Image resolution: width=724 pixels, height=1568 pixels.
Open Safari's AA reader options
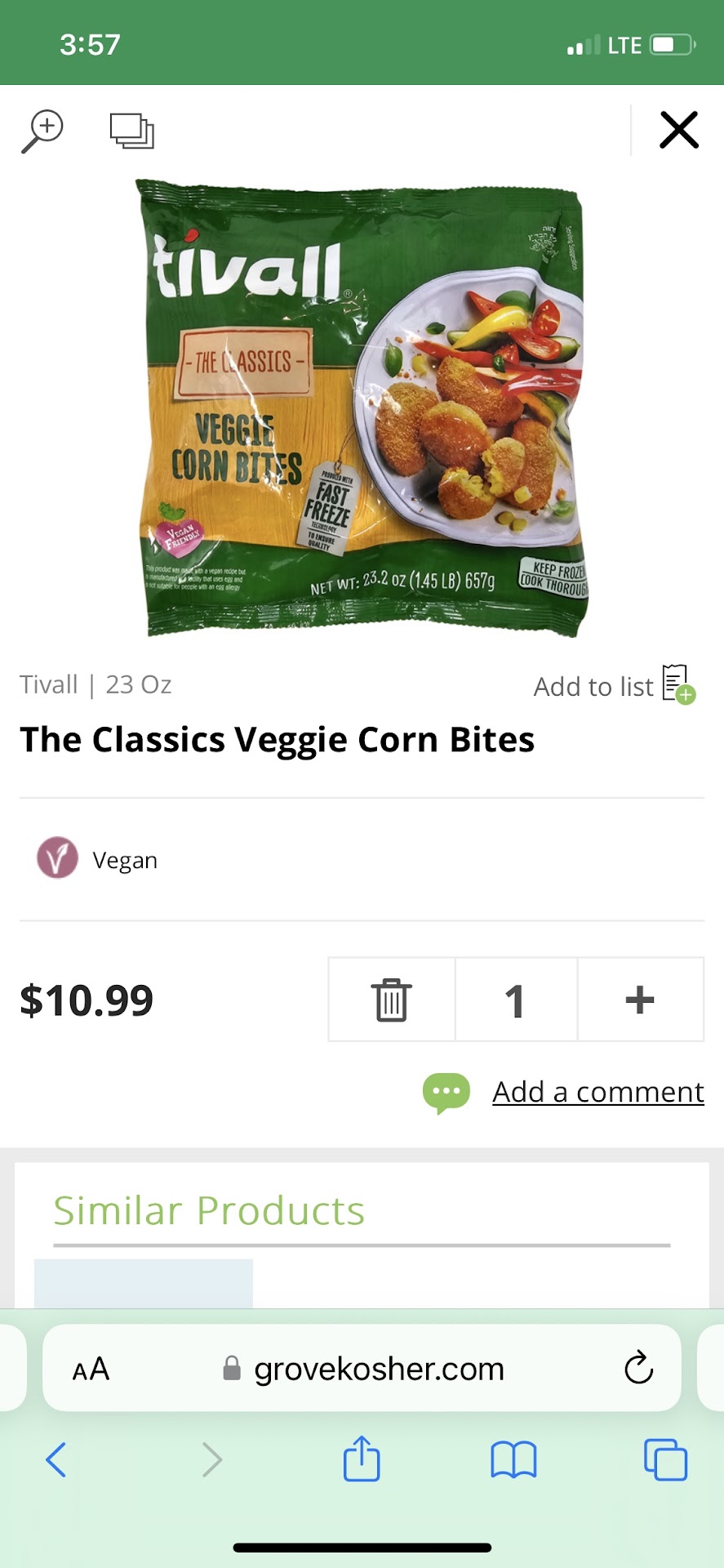[x=91, y=1369]
